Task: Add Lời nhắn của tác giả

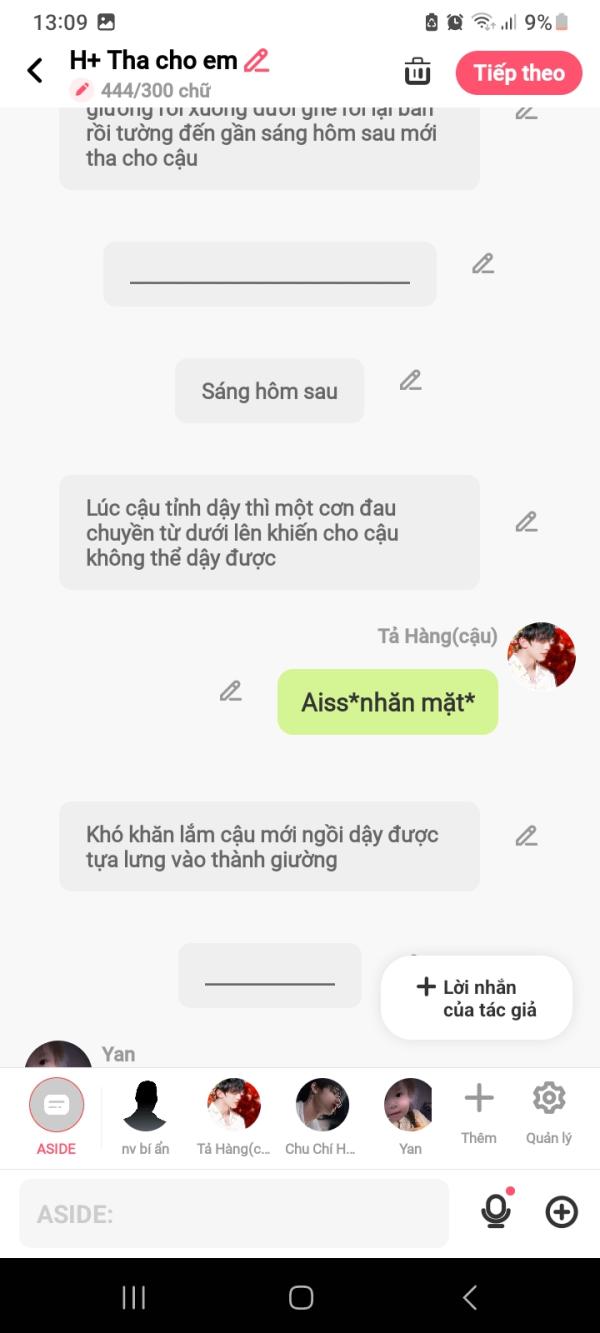Action: pos(477,998)
